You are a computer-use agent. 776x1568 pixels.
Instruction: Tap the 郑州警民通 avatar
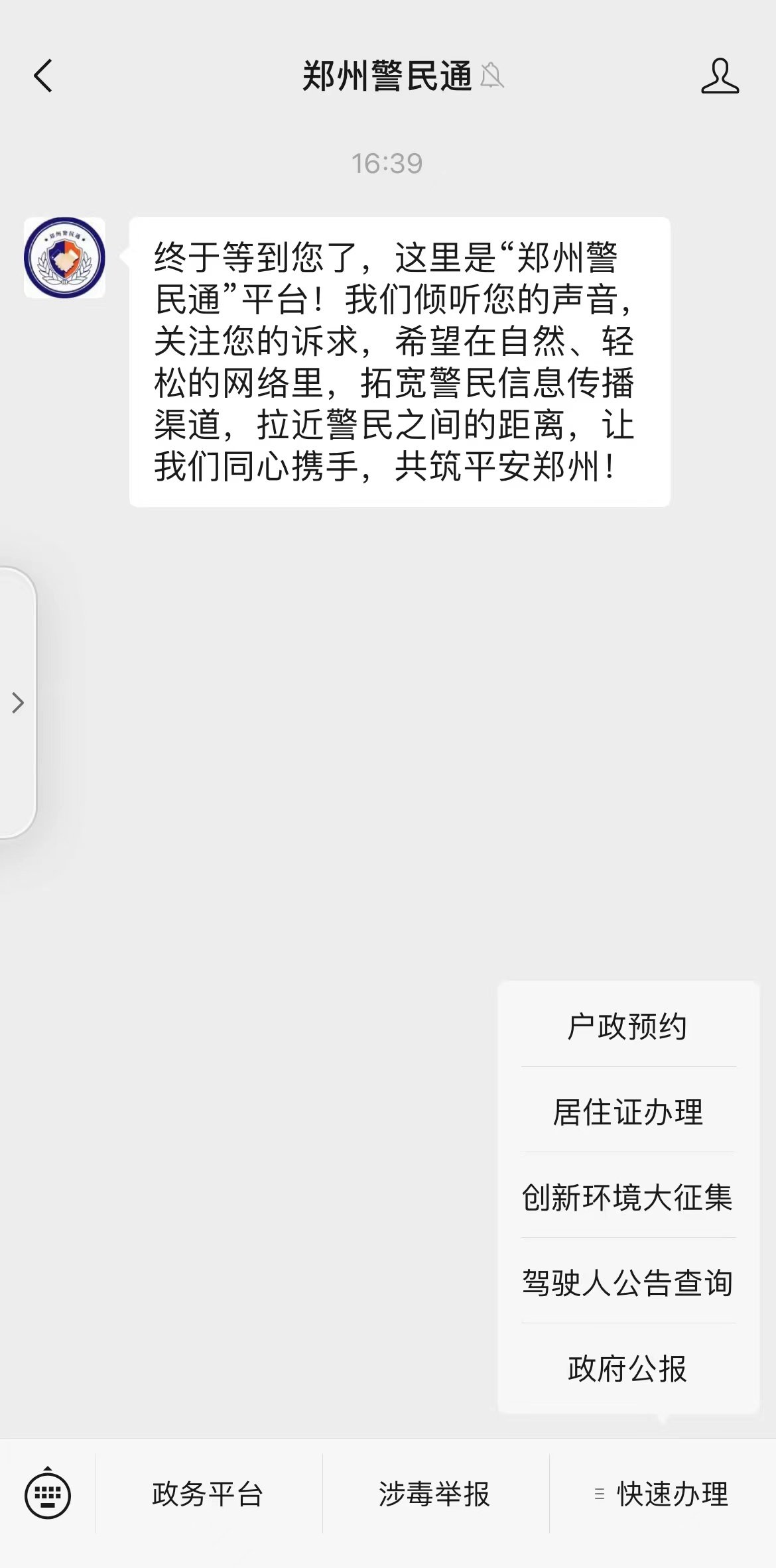coord(64,257)
